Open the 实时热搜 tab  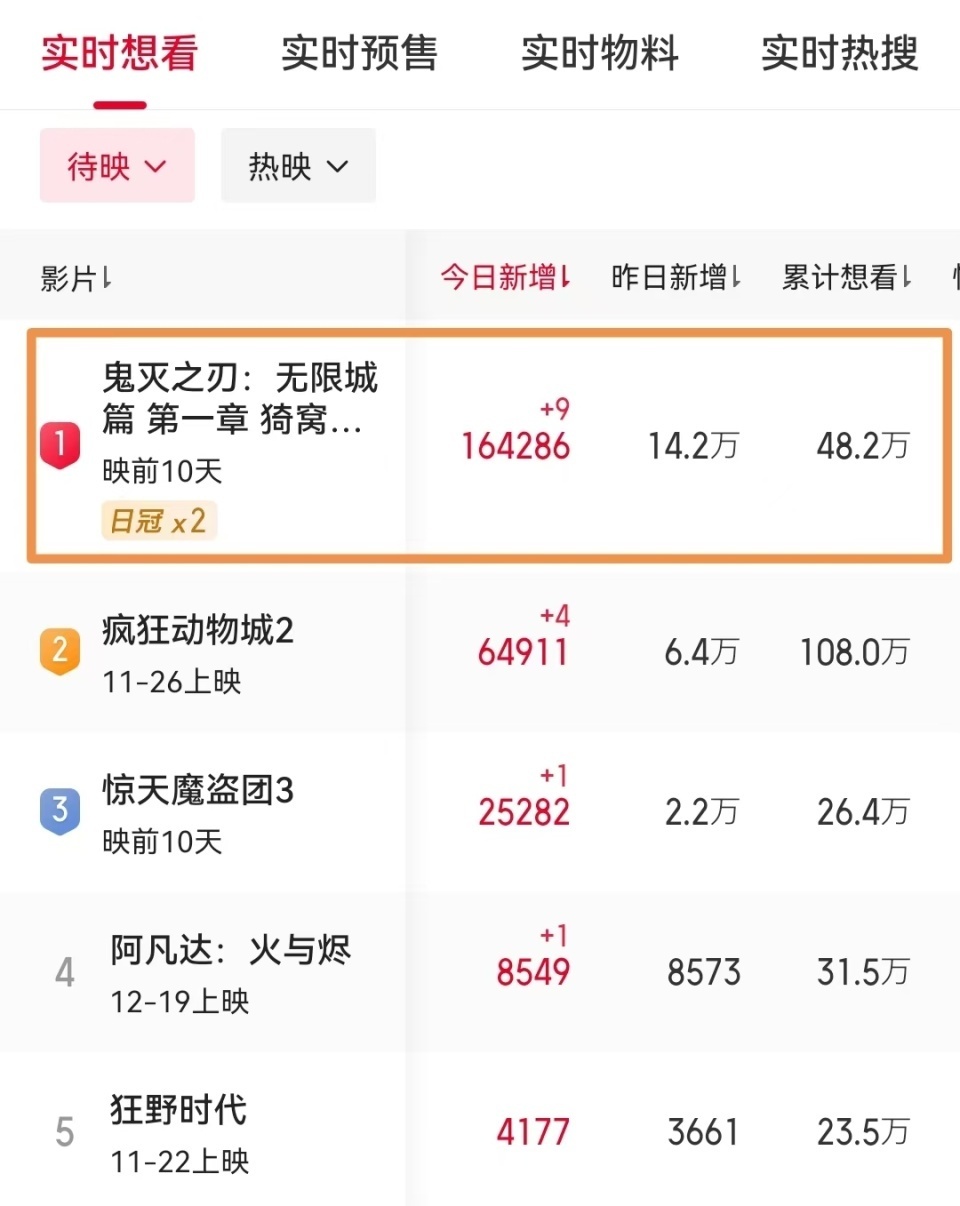coord(838,55)
